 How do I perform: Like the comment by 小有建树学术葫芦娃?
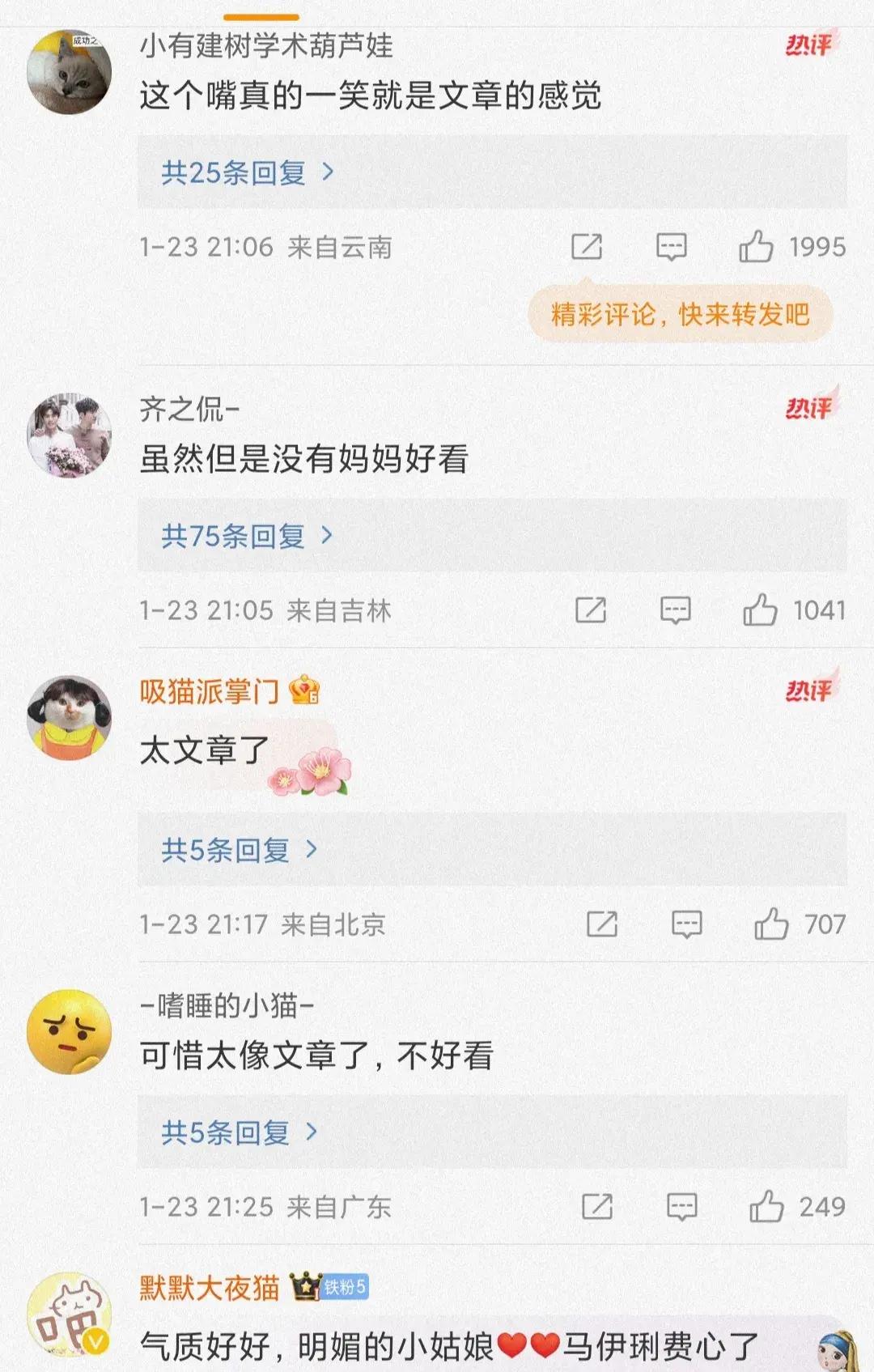coord(757,247)
